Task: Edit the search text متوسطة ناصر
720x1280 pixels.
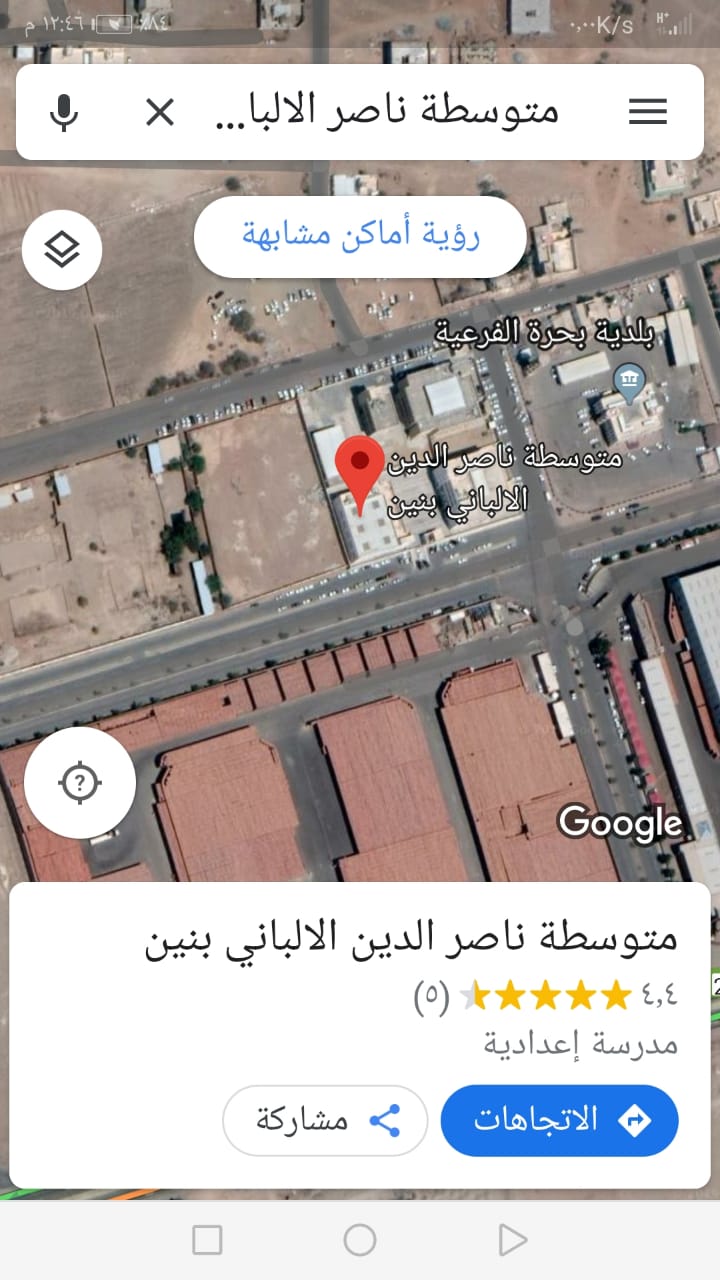Action: pos(388,112)
